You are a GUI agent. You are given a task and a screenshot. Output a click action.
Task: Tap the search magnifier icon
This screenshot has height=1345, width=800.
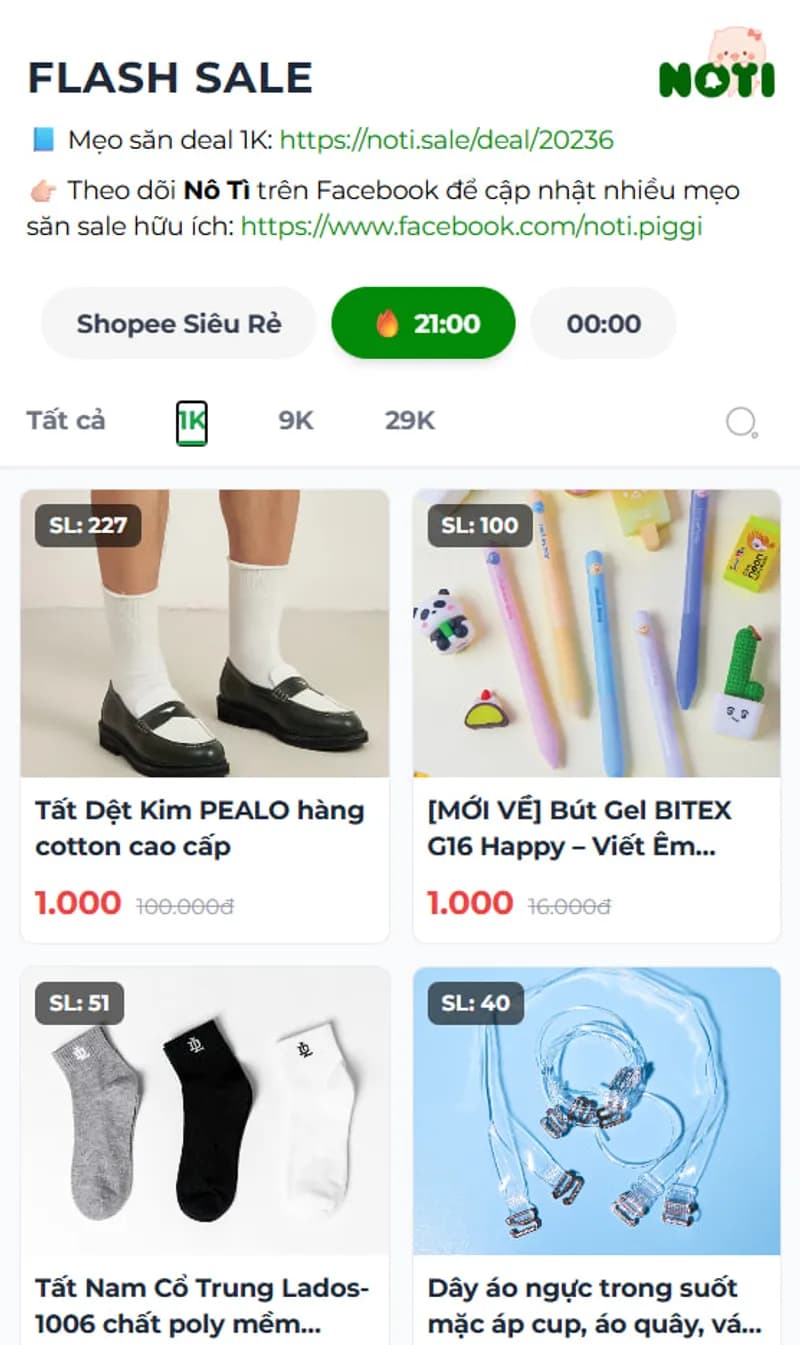pyautogui.click(x=740, y=423)
